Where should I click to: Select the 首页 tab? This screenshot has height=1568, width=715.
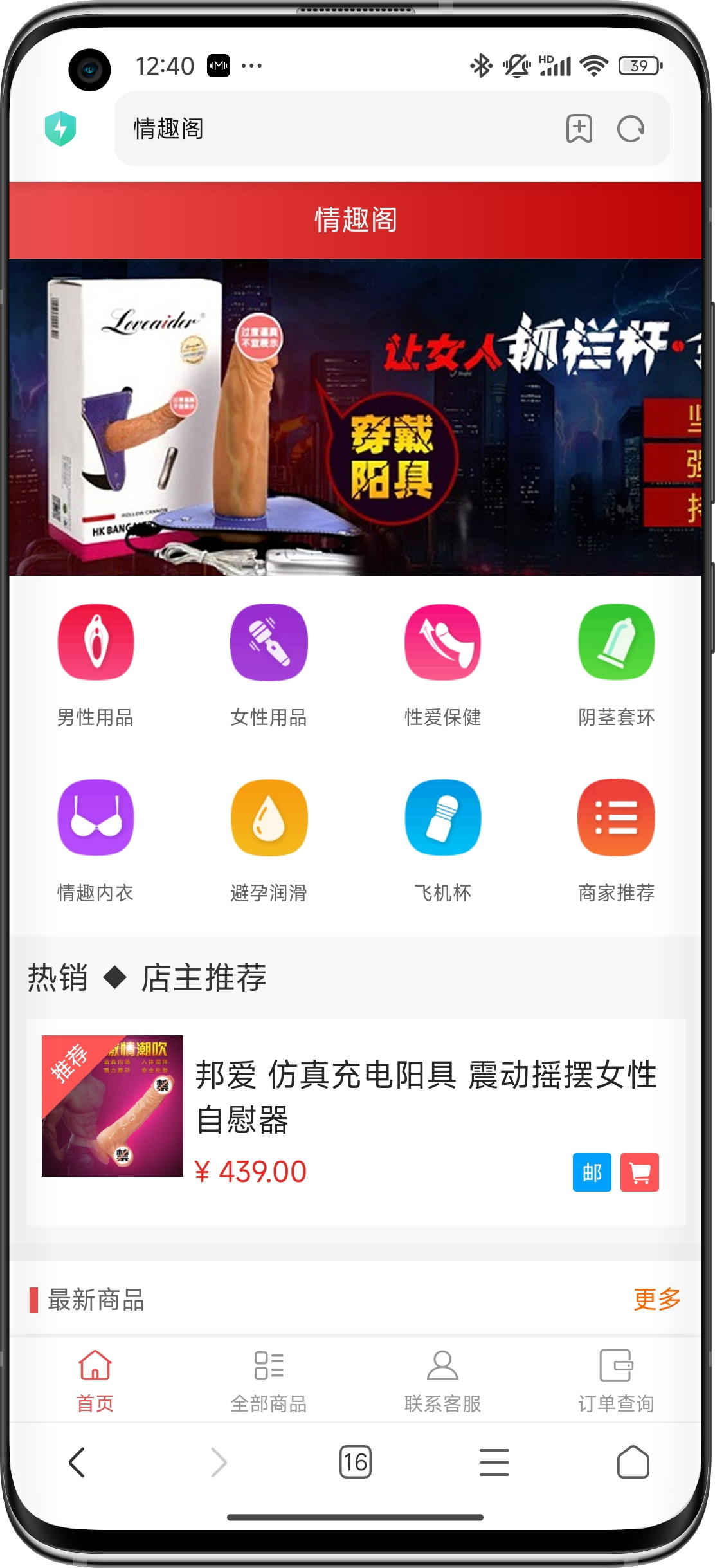[95, 1381]
